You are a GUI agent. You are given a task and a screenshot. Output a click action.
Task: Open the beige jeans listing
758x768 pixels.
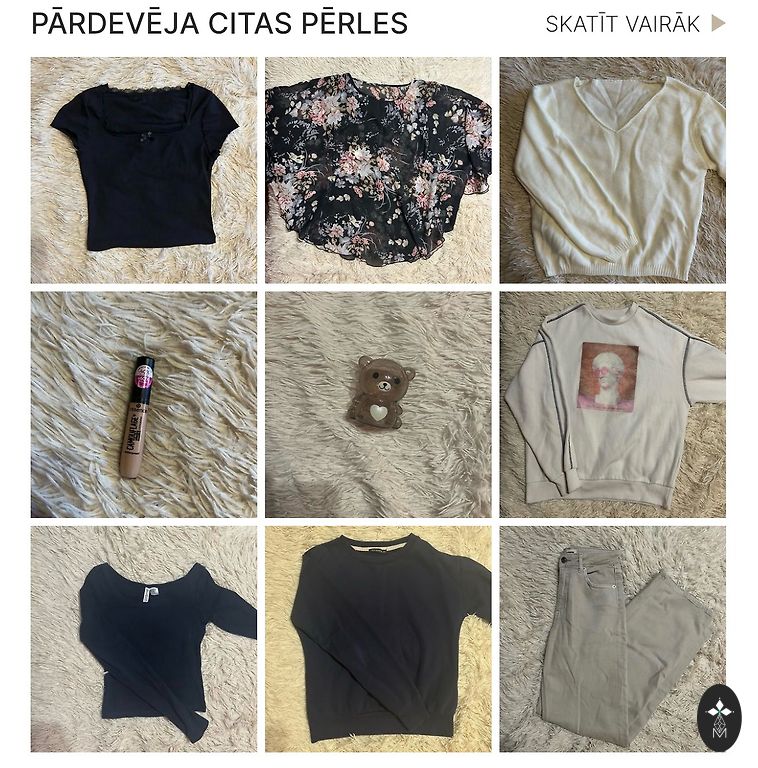(612, 639)
